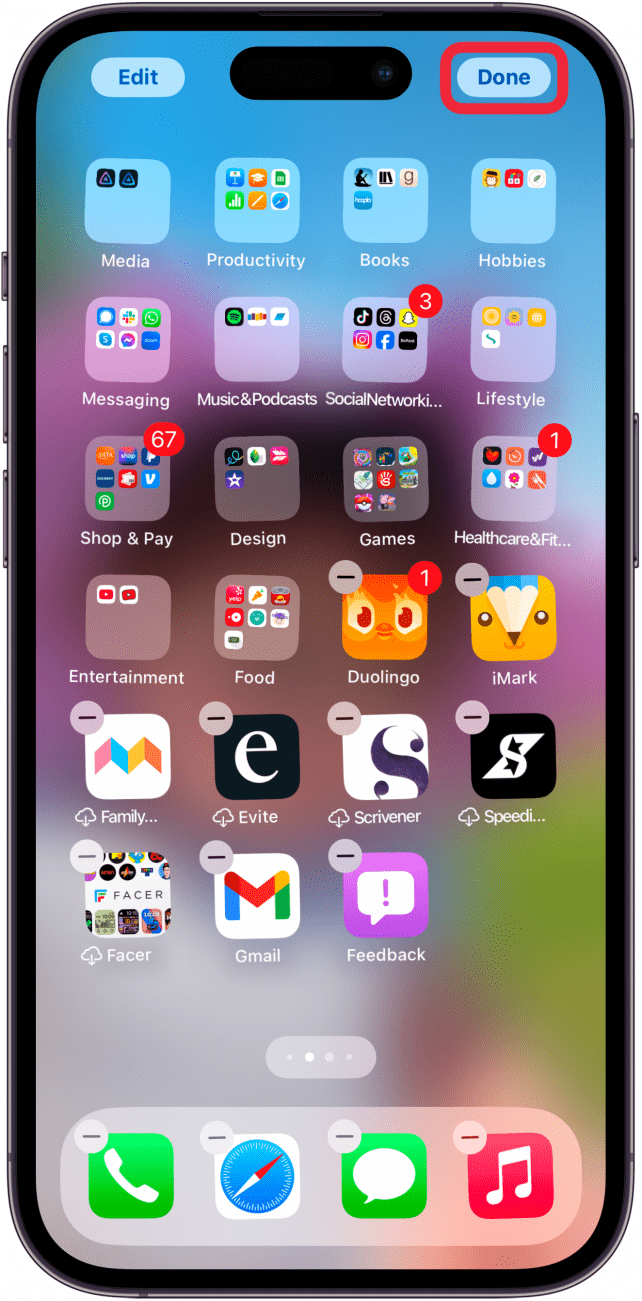Select the Feedback app icon
The image size is (642, 1301).
(x=385, y=896)
